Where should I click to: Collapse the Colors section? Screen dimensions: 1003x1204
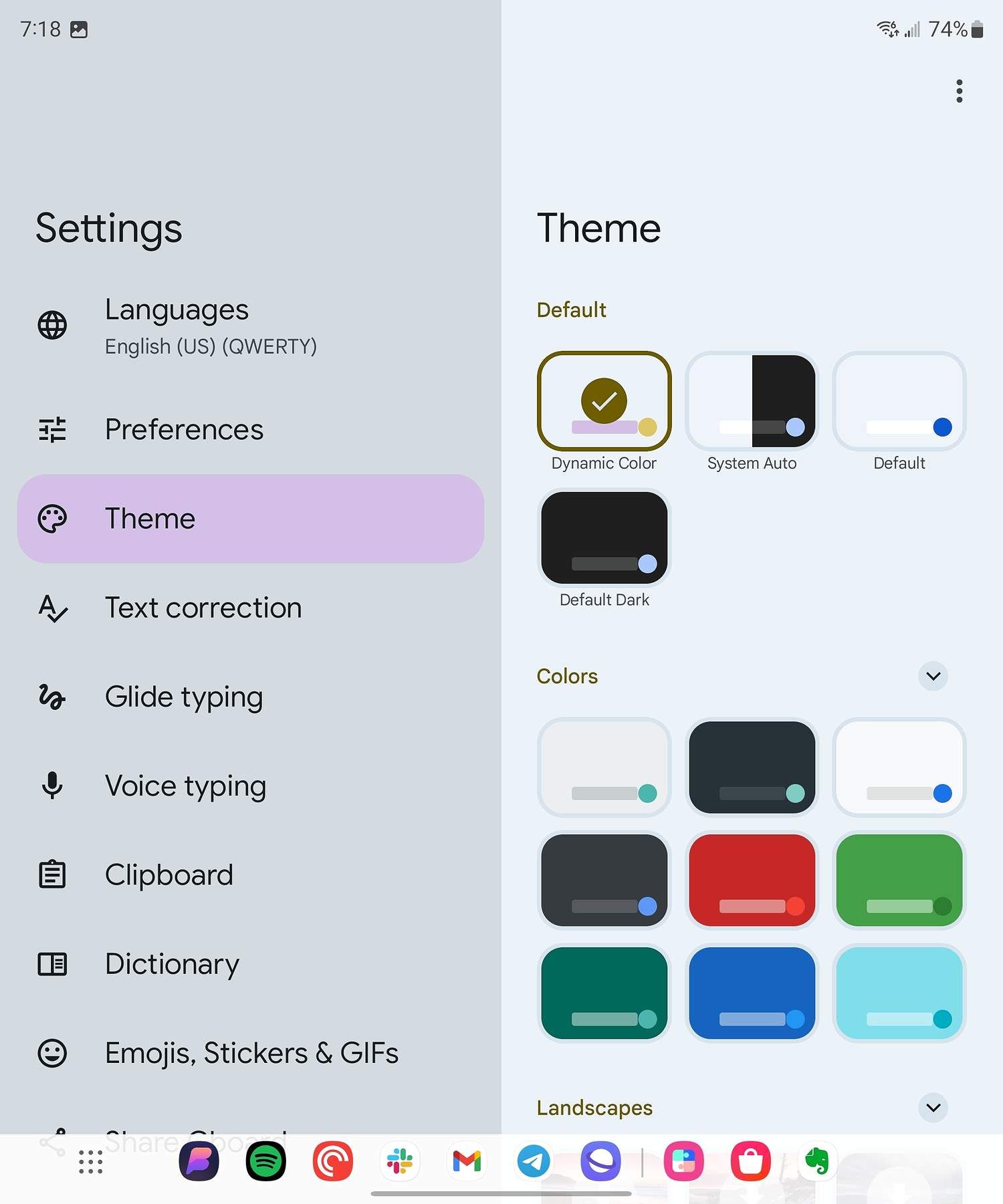pos(933,677)
